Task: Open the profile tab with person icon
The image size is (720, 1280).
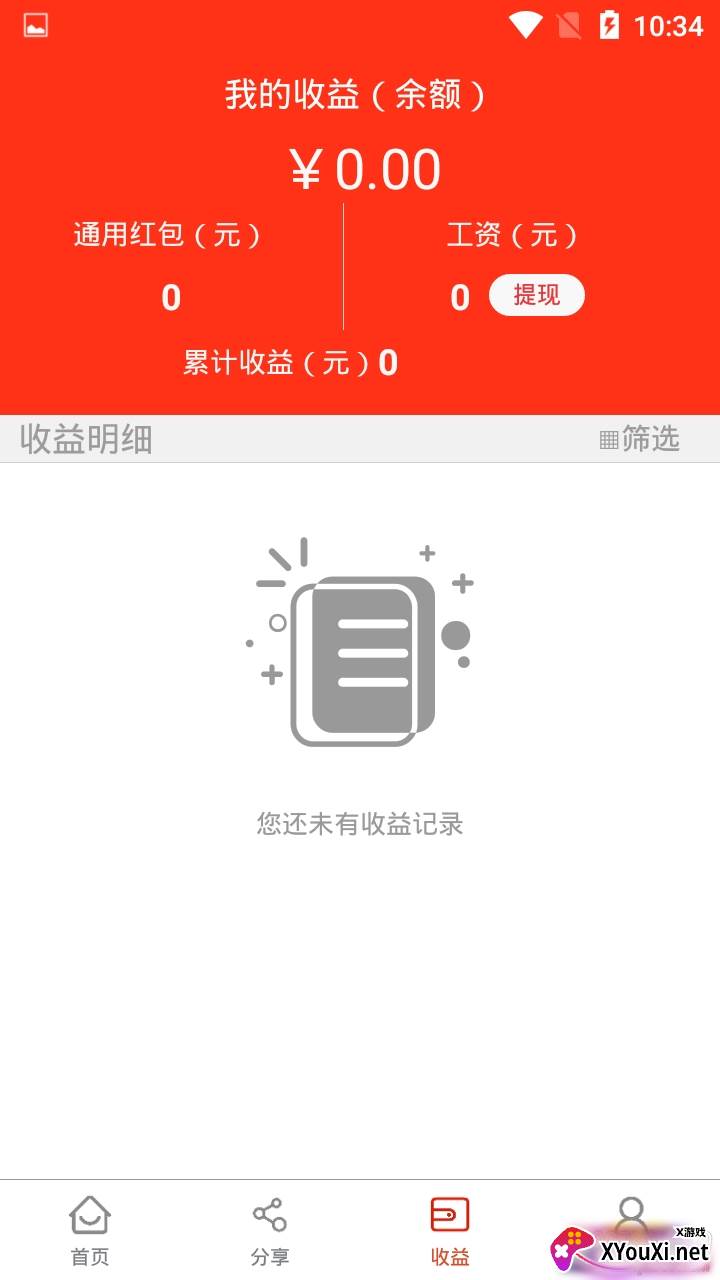Action: 630,1231
